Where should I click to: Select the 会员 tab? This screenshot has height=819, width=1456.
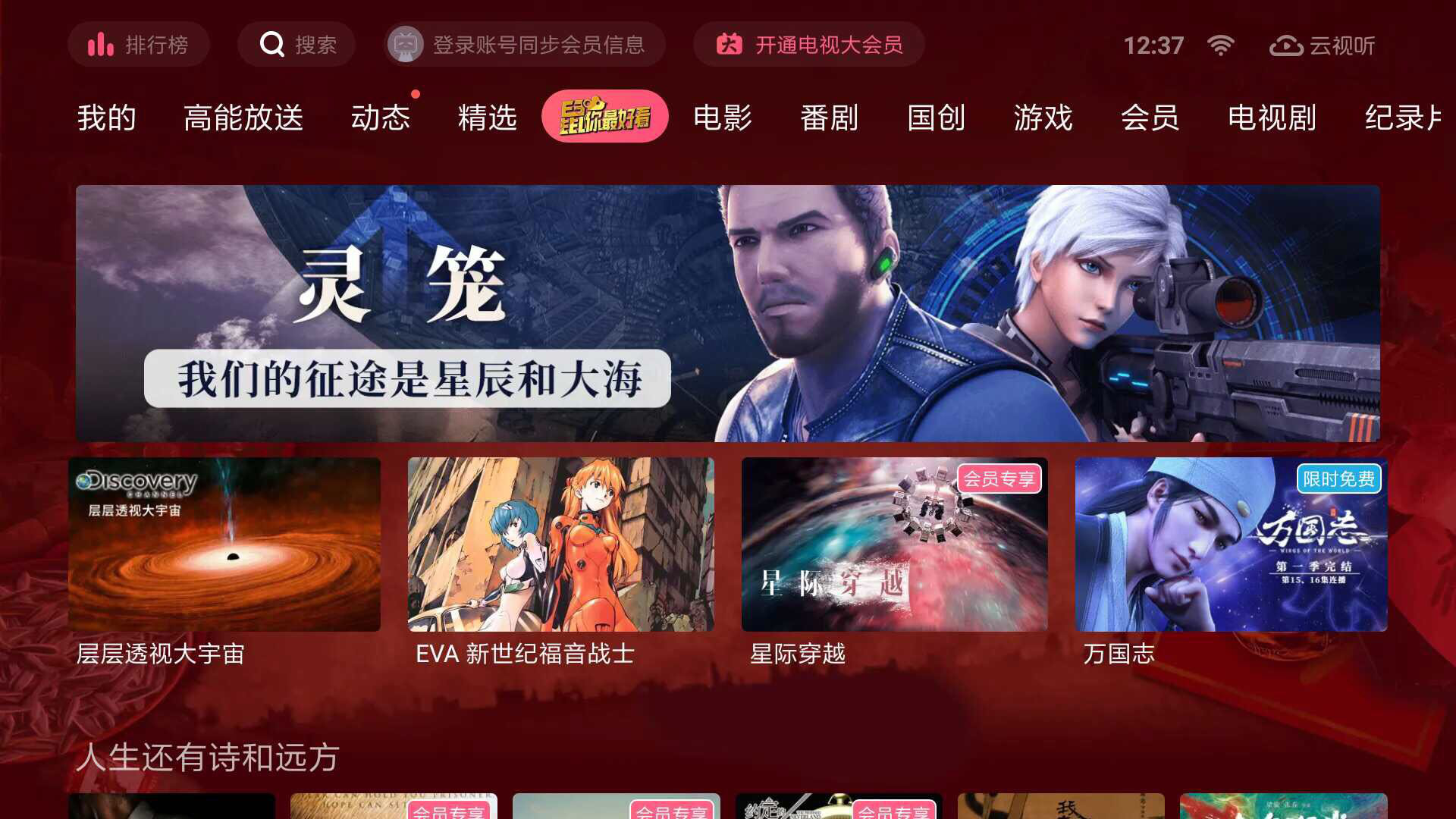click(1150, 118)
